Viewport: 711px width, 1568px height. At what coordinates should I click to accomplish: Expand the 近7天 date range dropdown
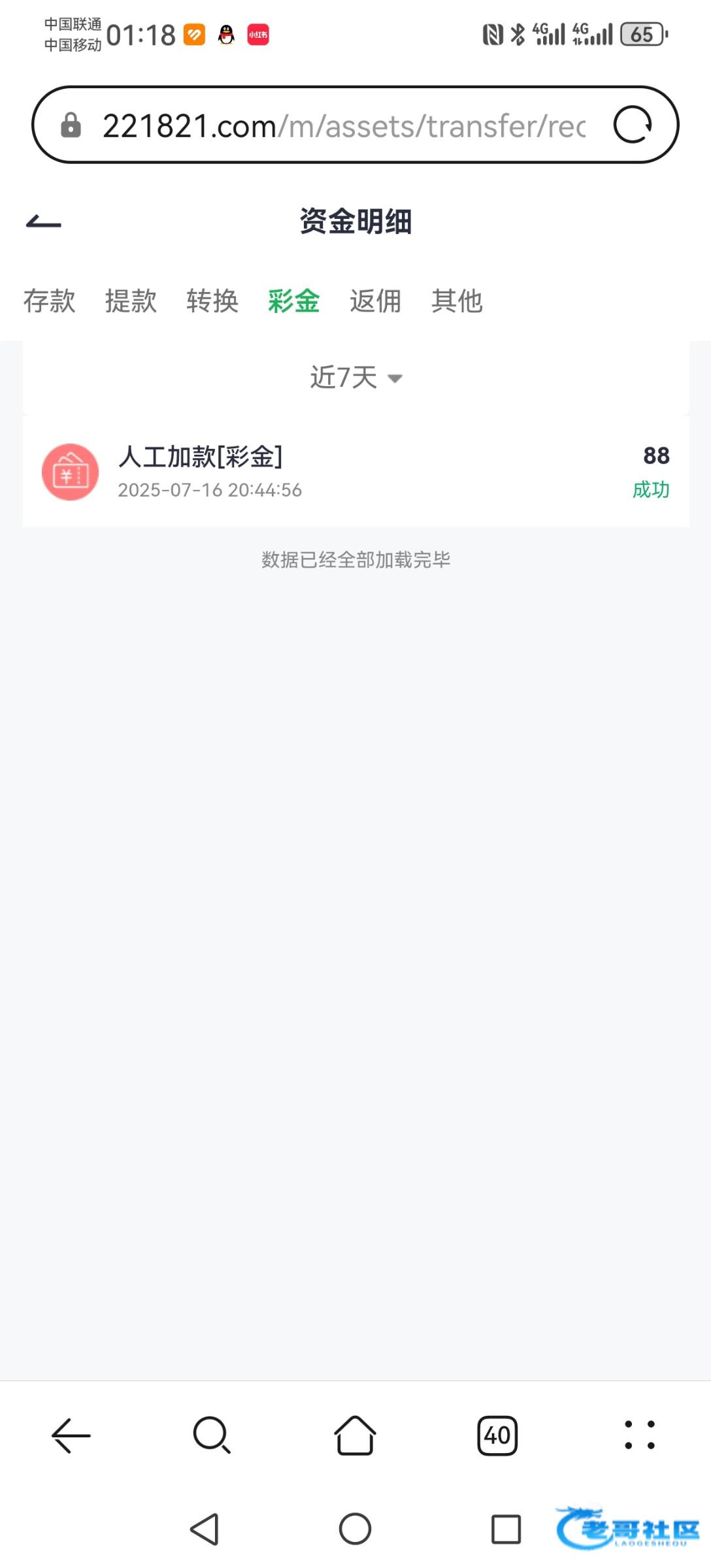[355, 378]
